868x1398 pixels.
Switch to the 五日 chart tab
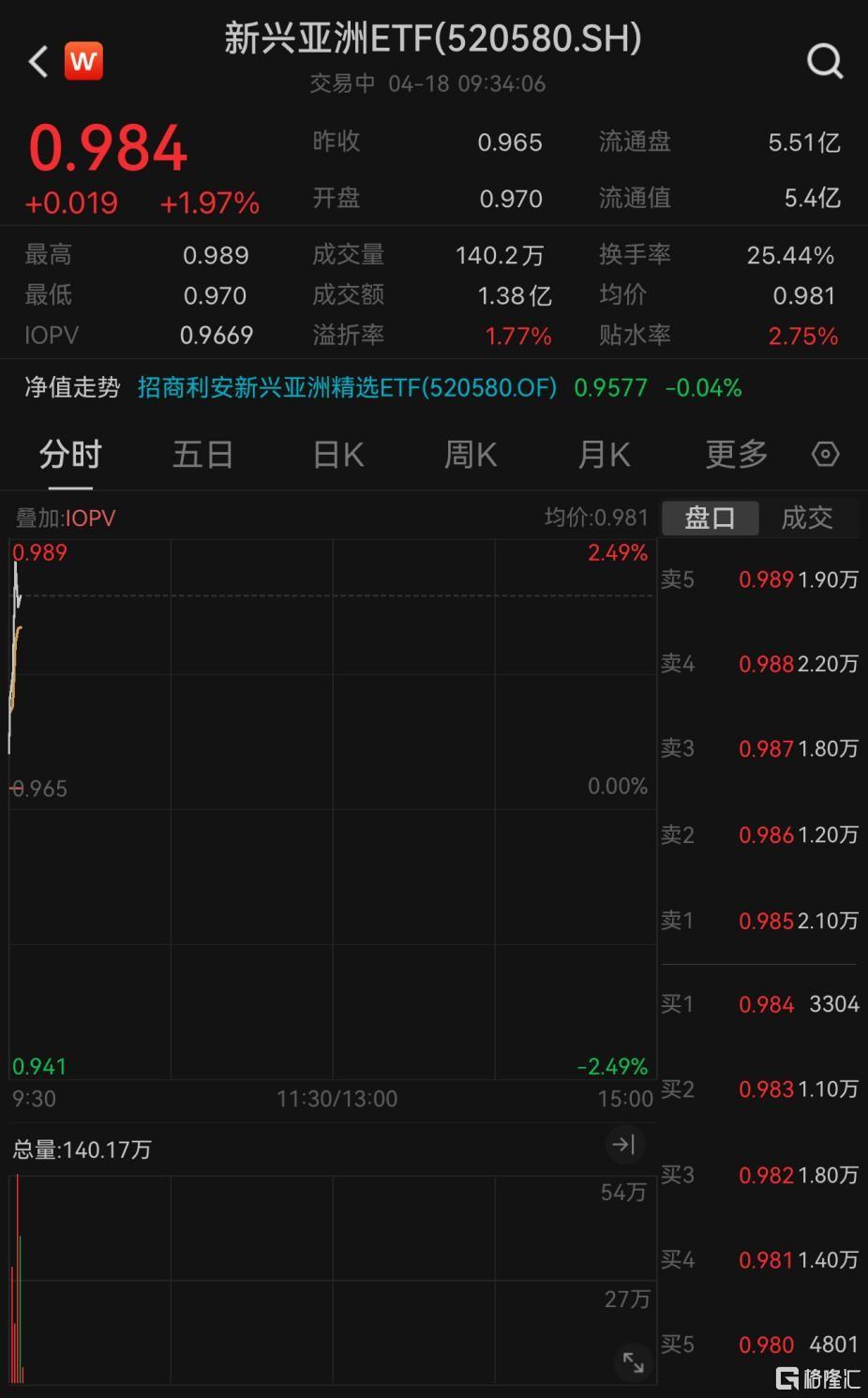pos(203,455)
